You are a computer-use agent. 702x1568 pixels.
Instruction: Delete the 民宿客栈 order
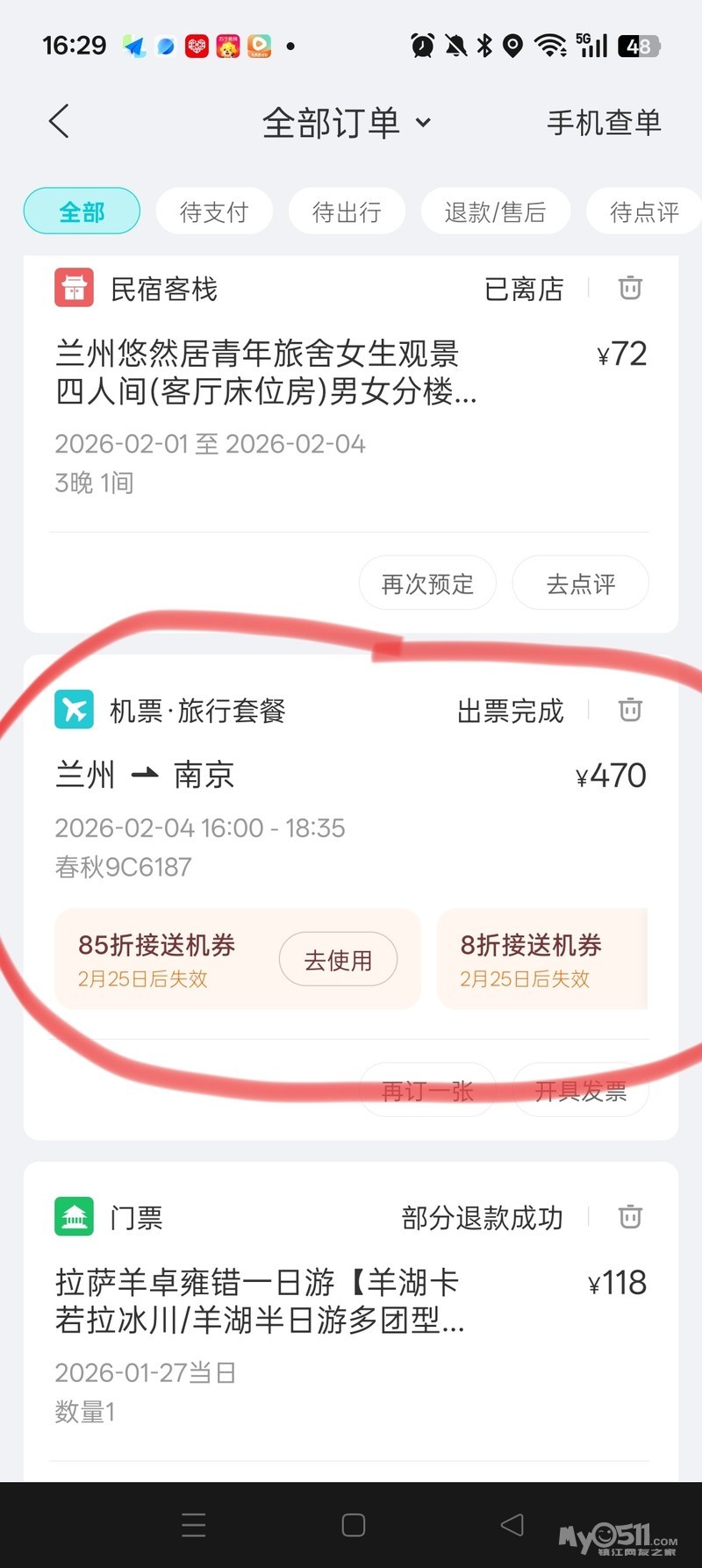(x=630, y=288)
